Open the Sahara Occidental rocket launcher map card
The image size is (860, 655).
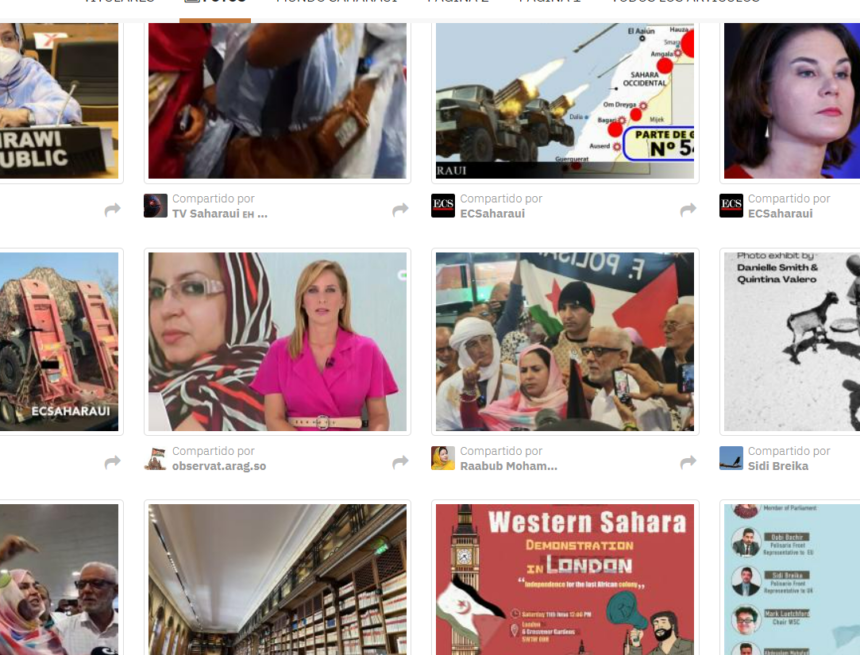pyautogui.click(x=565, y=100)
